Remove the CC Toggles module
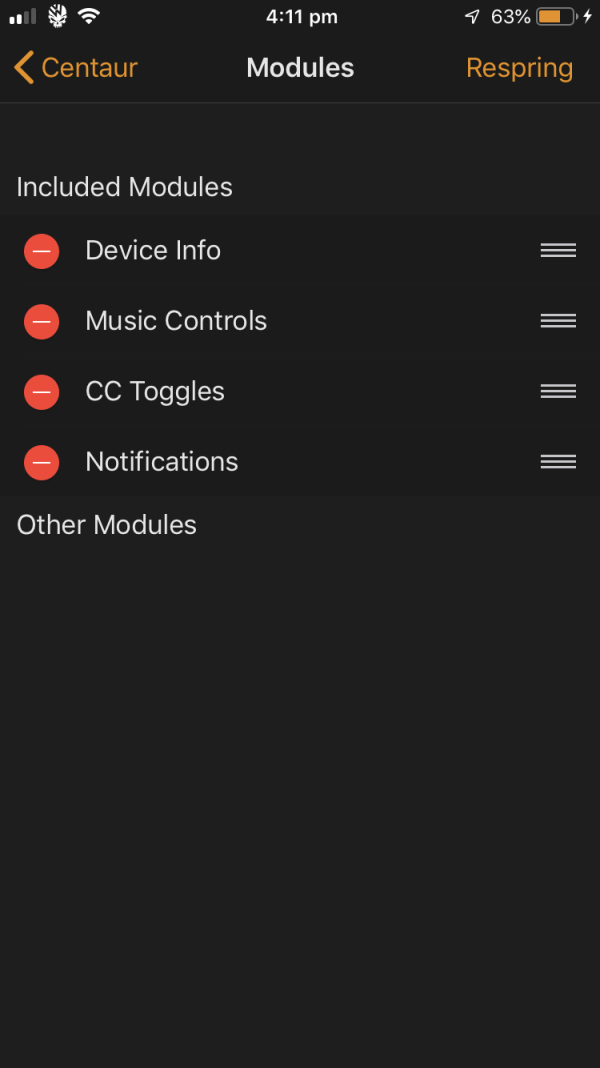The image size is (600, 1068). tap(42, 392)
